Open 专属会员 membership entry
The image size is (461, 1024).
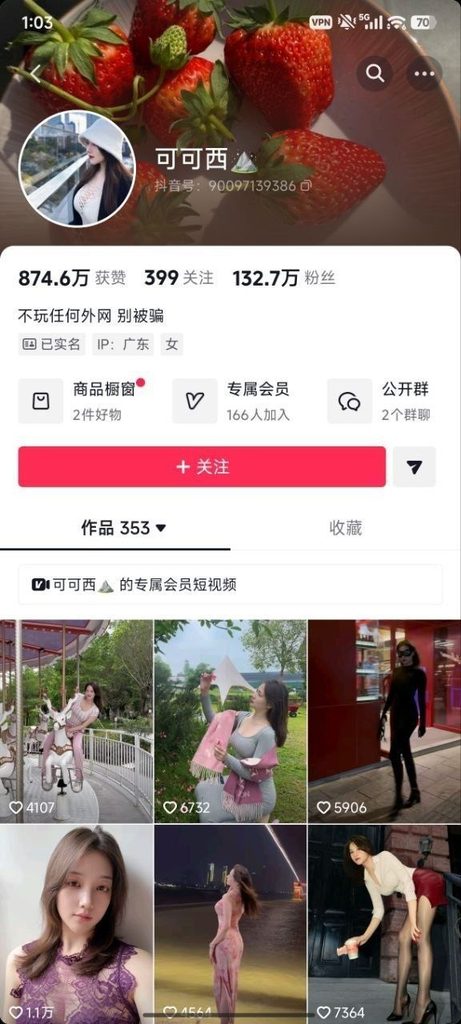(x=232, y=401)
